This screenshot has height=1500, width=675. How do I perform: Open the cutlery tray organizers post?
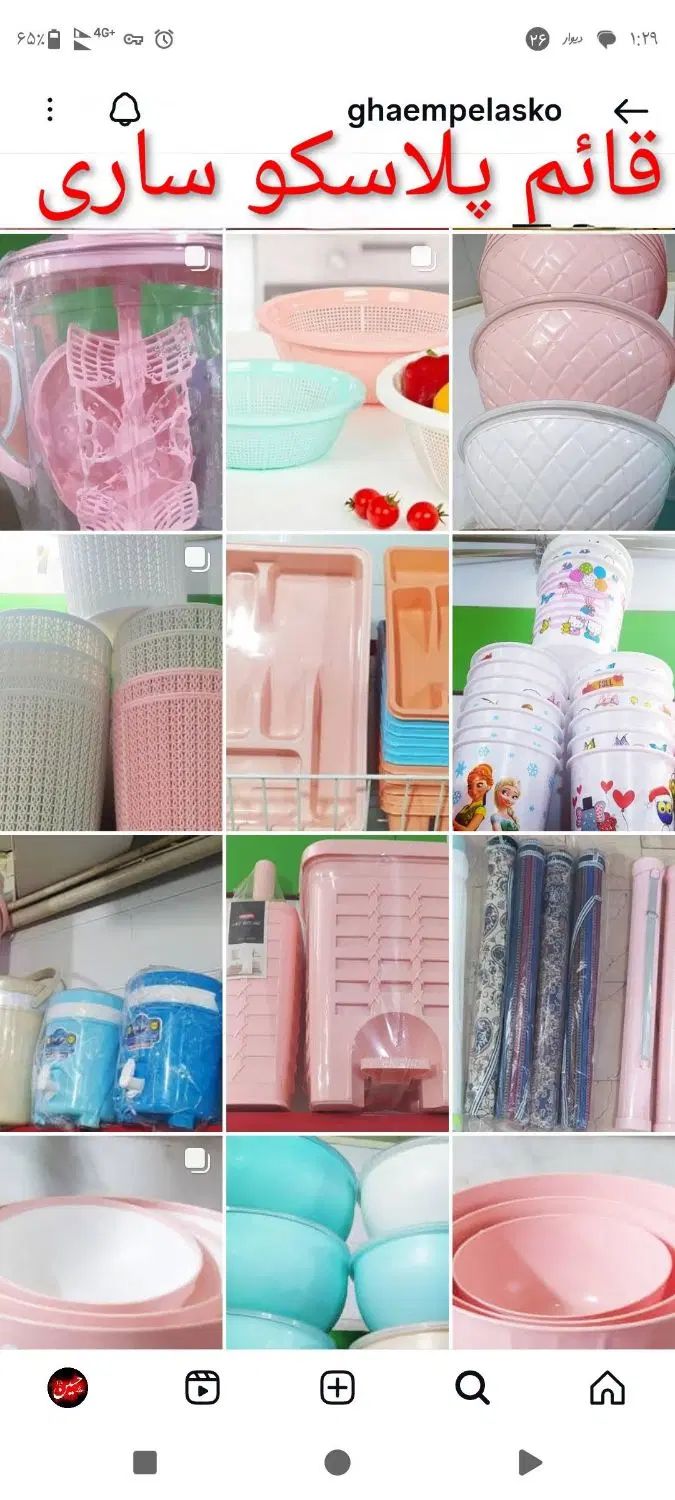[337, 684]
